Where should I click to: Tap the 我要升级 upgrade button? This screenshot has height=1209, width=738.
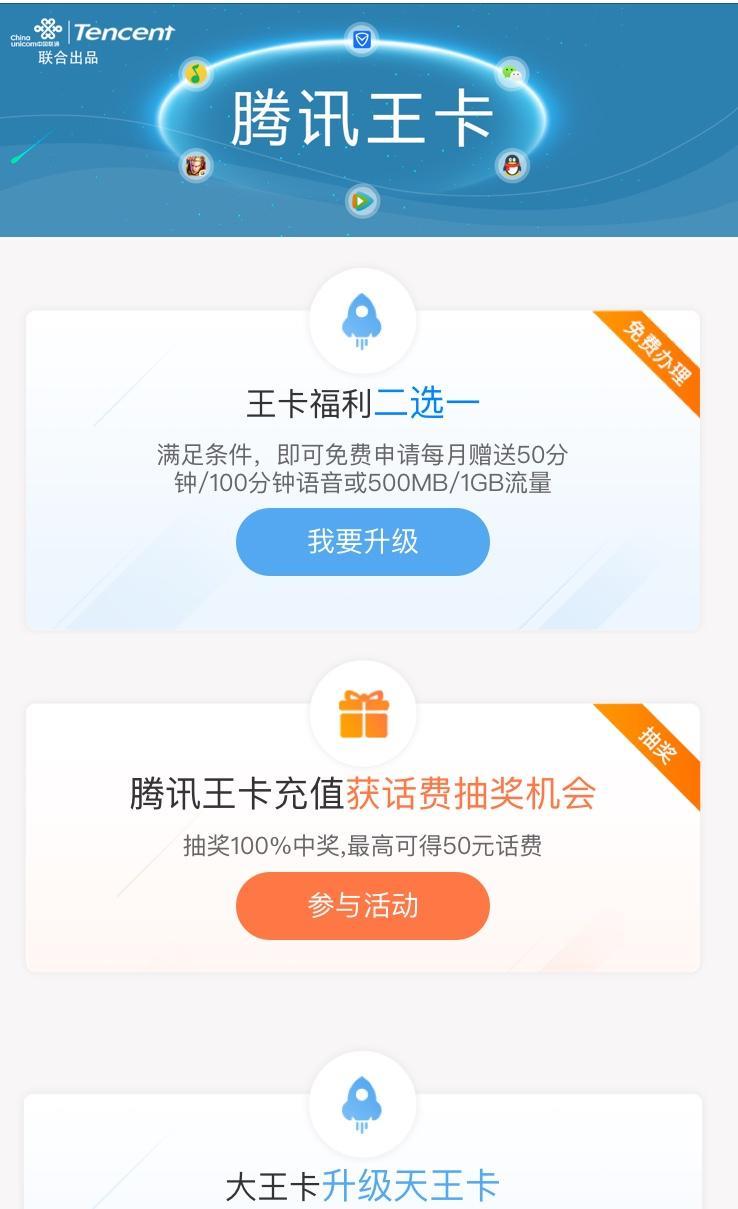pyautogui.click(x=362, y=542)
